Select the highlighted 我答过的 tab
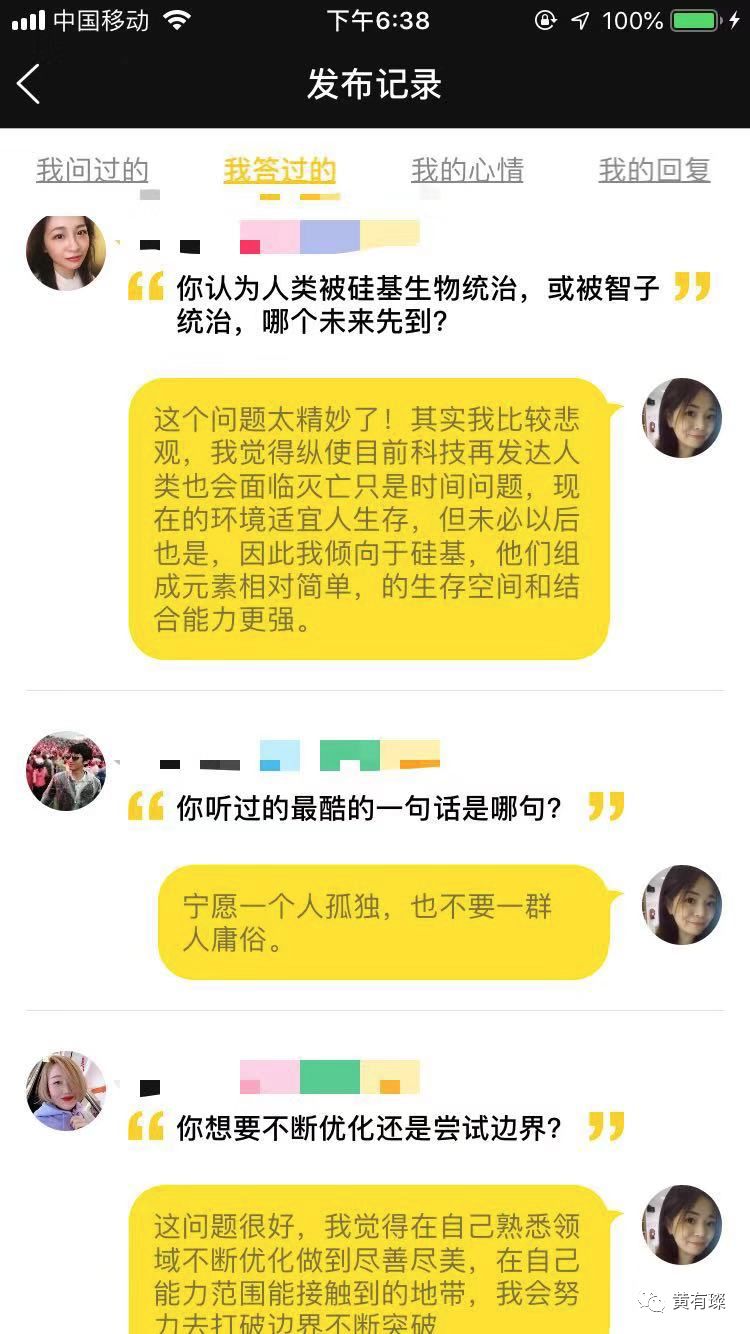The height and width of the screenshot is (1334, 750). 278,172
